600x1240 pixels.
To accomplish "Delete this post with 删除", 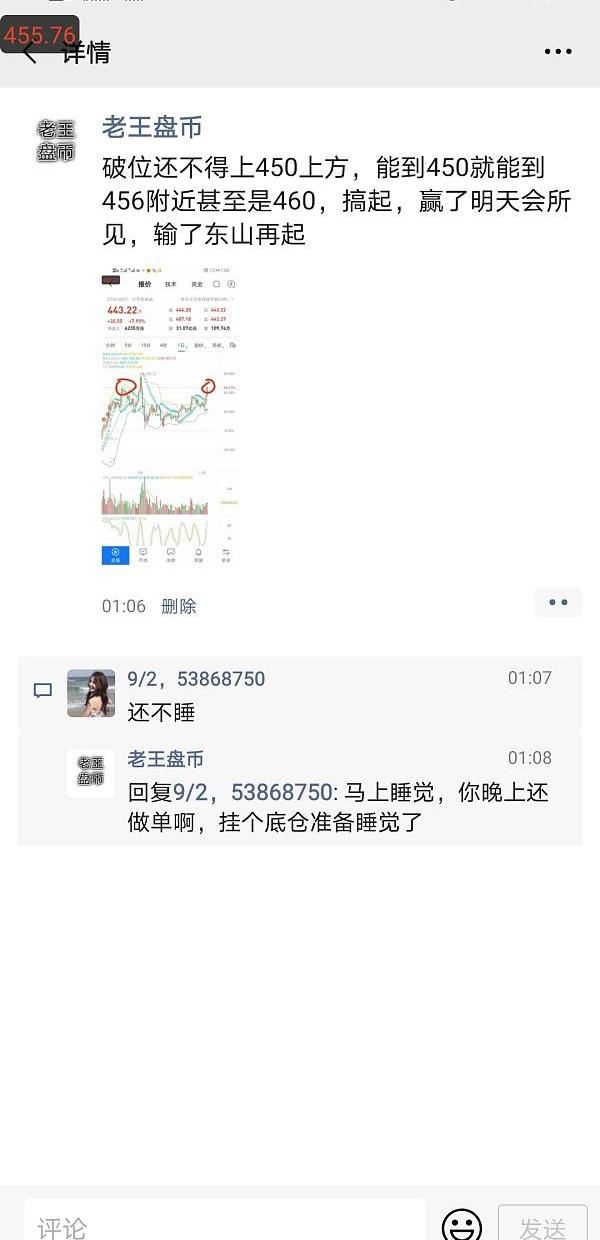I will click(179, 606).
